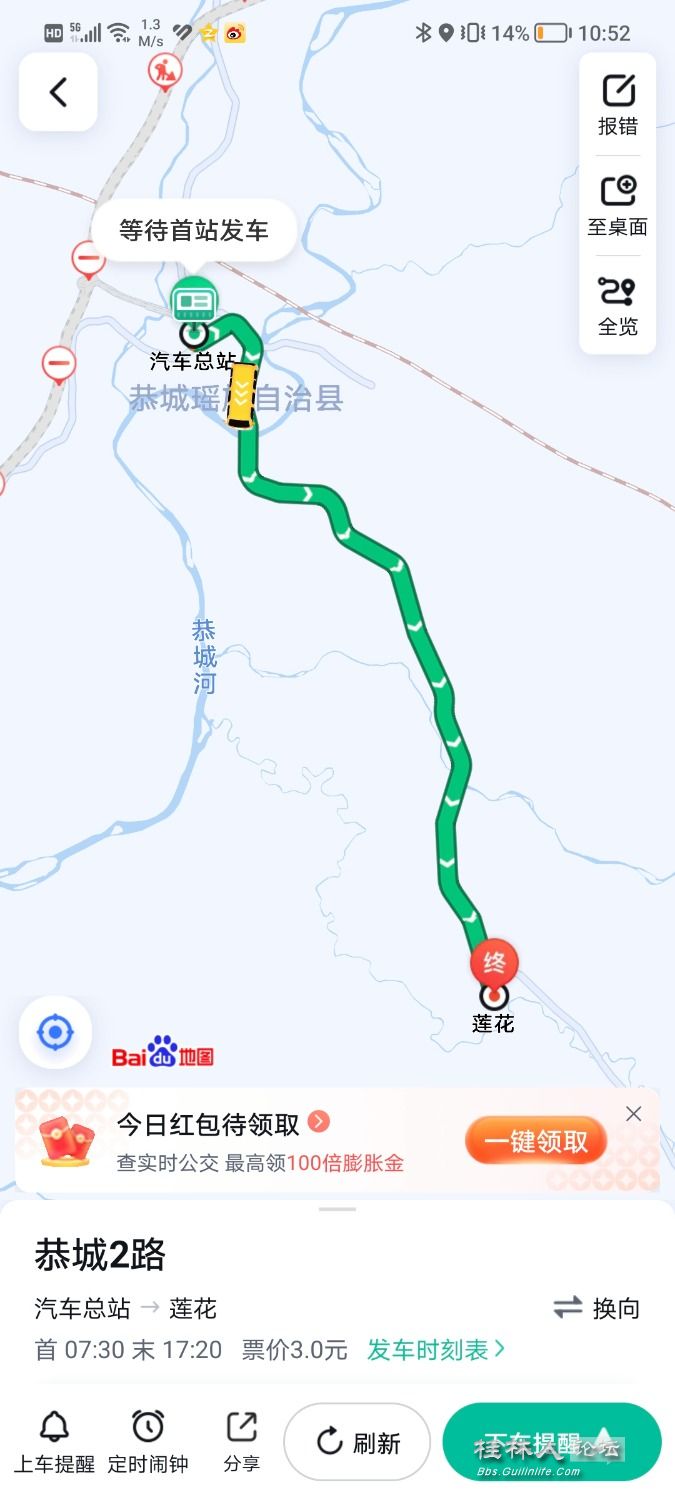Image resolution: width=675 pixels, height=1500 pixels.
Task: Set a timed alarm 定时闹钟
Action: pos(148,1442)
